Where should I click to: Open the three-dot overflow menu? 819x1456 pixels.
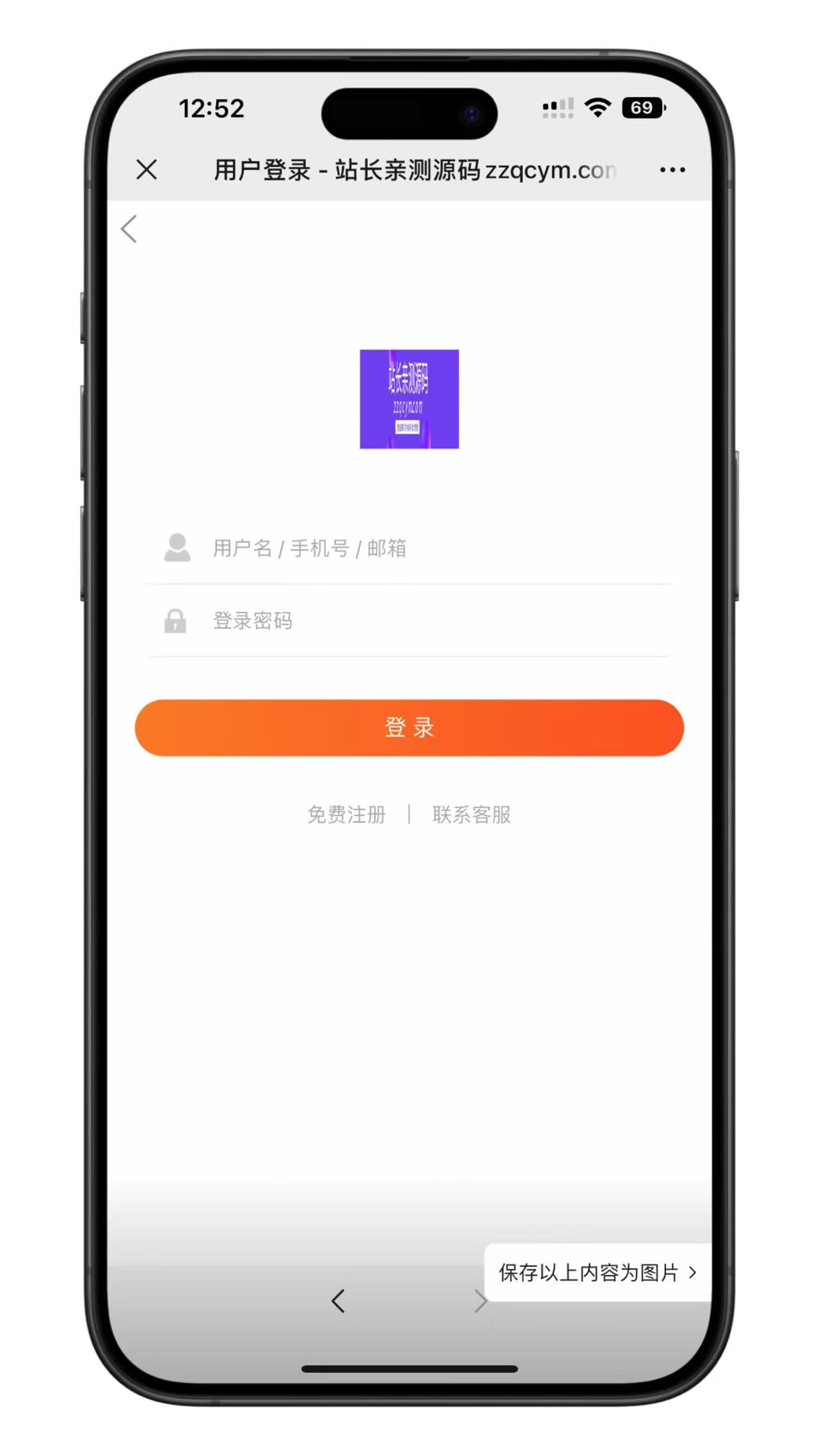coord(672,170)
